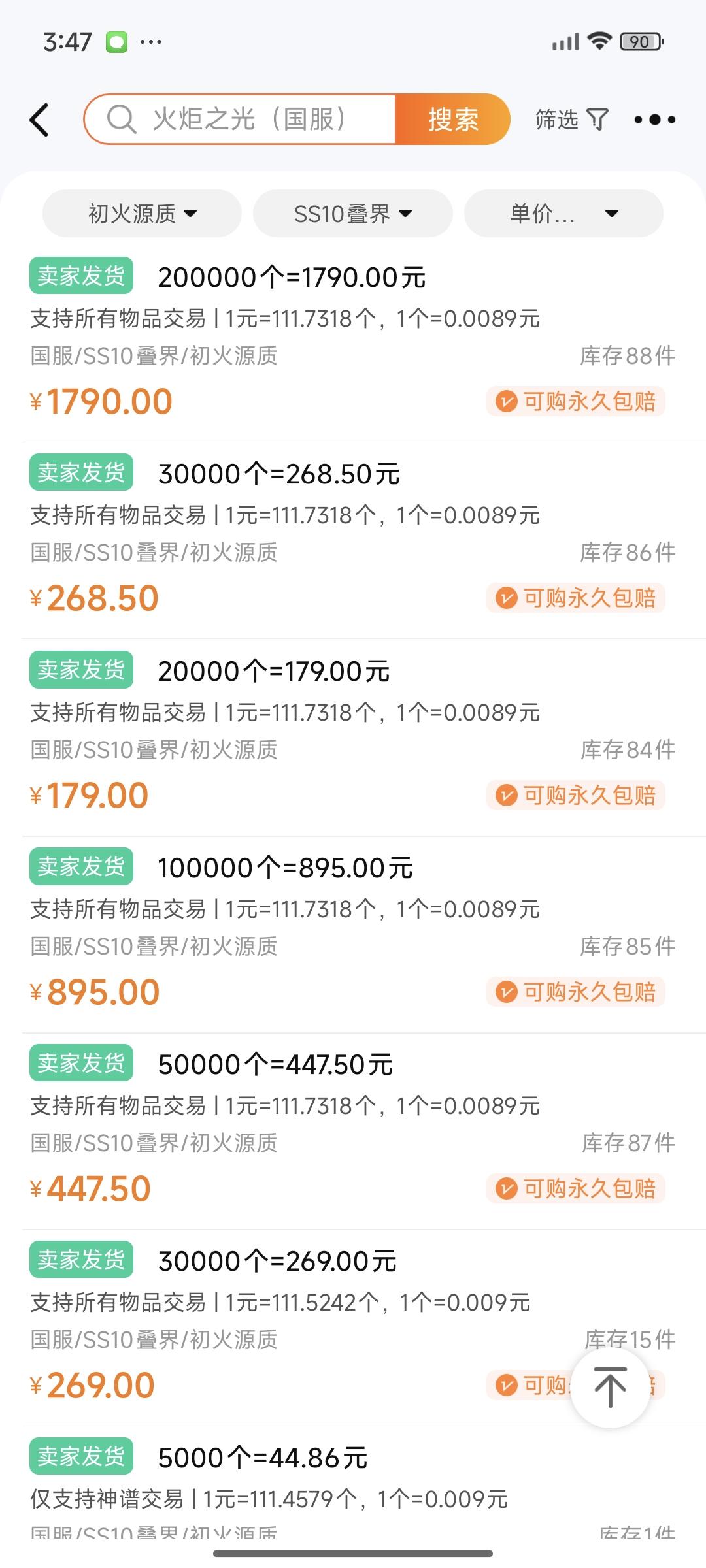Open the 筛选 filter funnel icon

point(596,120)
